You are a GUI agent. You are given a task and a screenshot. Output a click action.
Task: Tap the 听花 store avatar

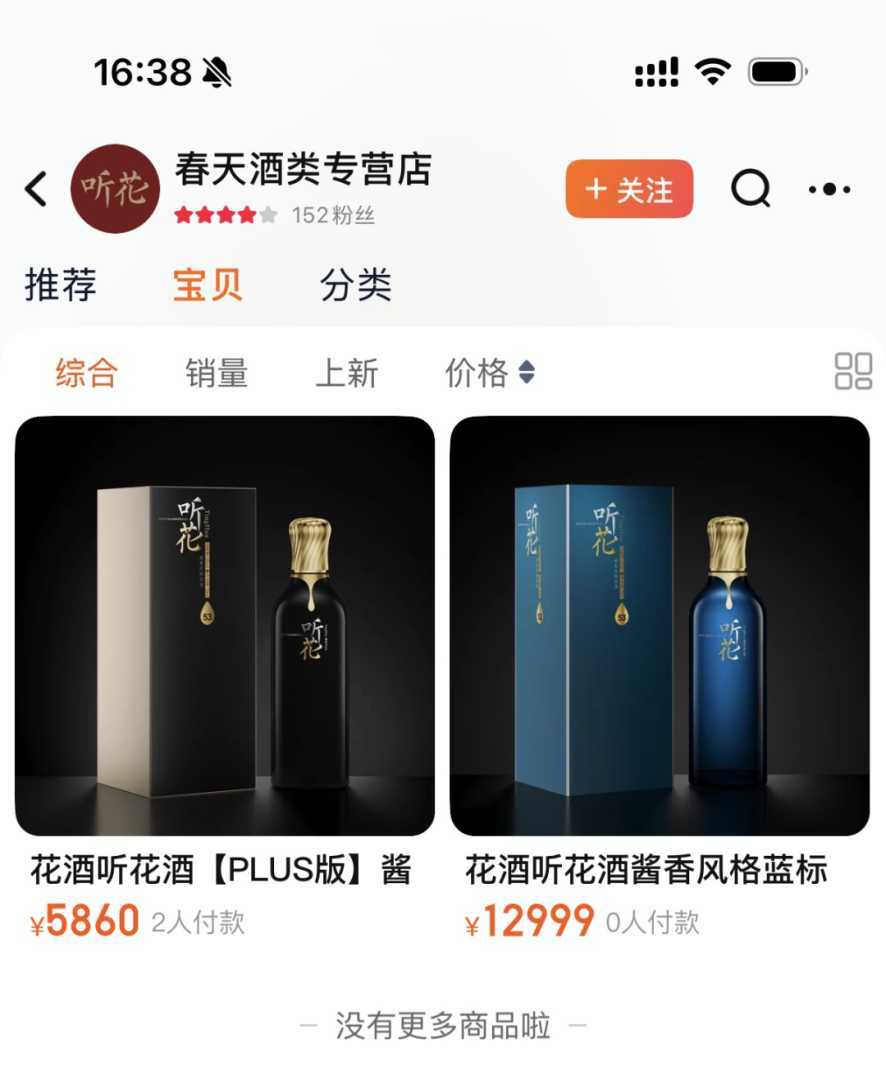pyautogui.click(x=116, y=189)
